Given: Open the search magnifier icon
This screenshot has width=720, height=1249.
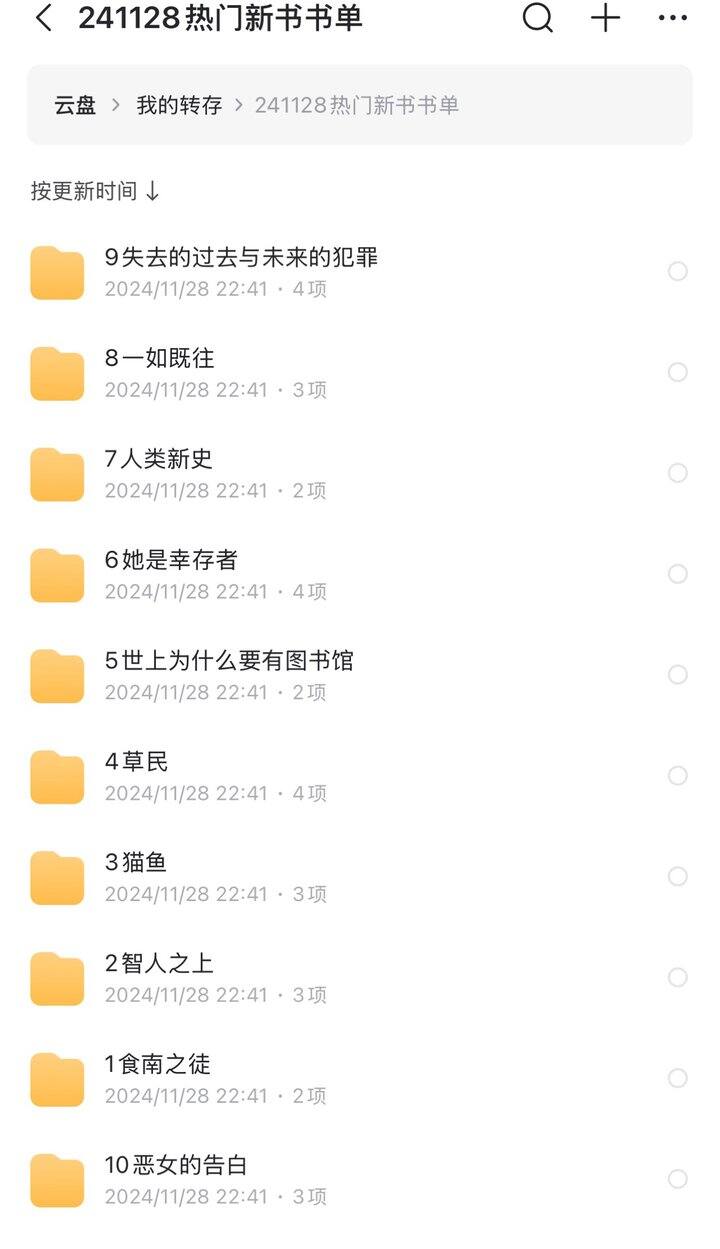Looking at the screenshot, I should tap(538, 18).
